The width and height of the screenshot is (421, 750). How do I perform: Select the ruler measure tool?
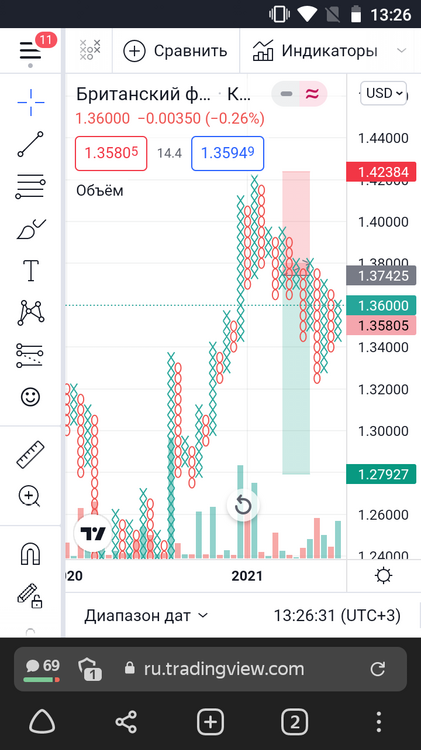click(31, 454)
